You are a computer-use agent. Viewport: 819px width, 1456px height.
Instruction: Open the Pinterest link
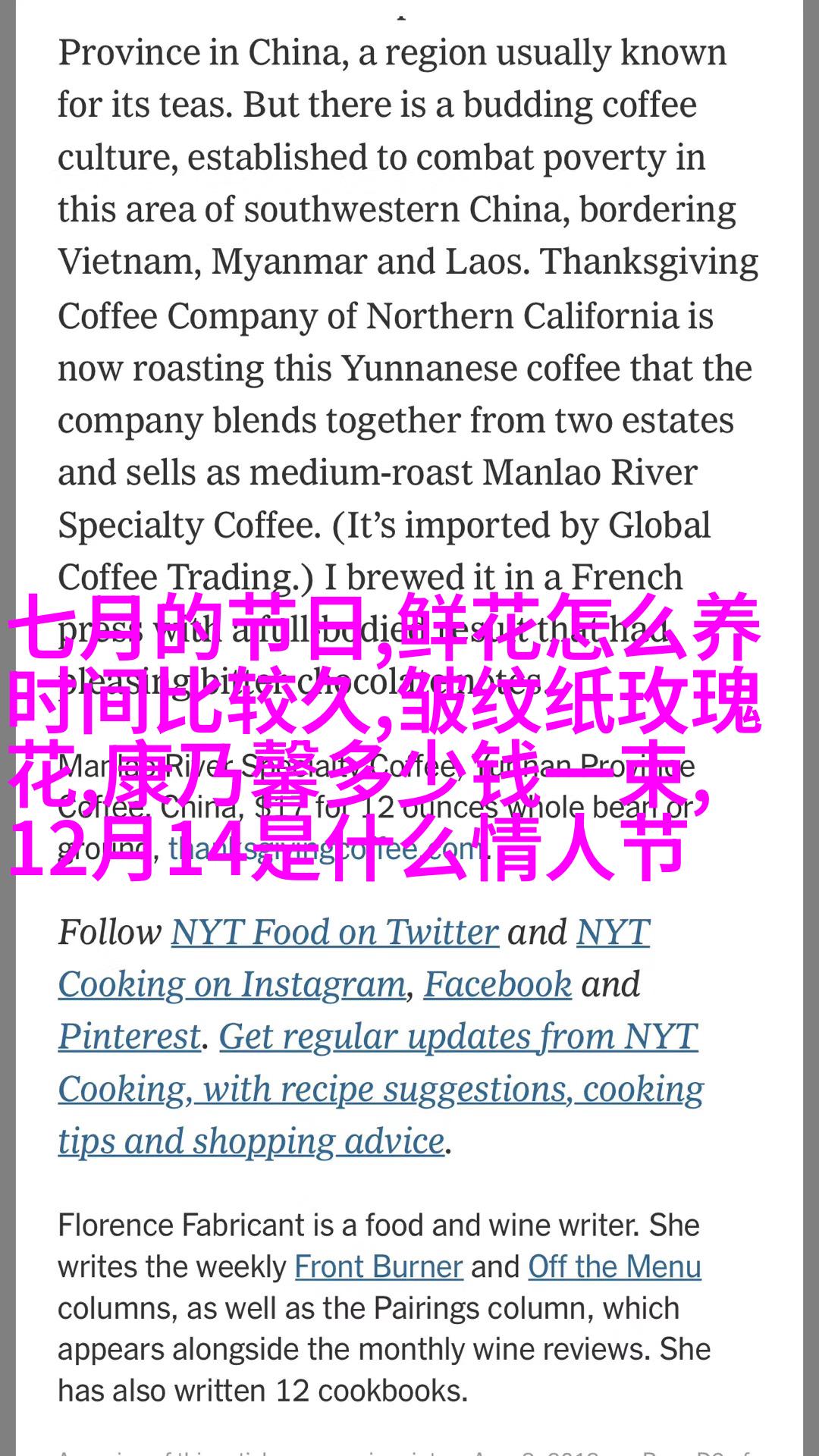click(129, 1037)
